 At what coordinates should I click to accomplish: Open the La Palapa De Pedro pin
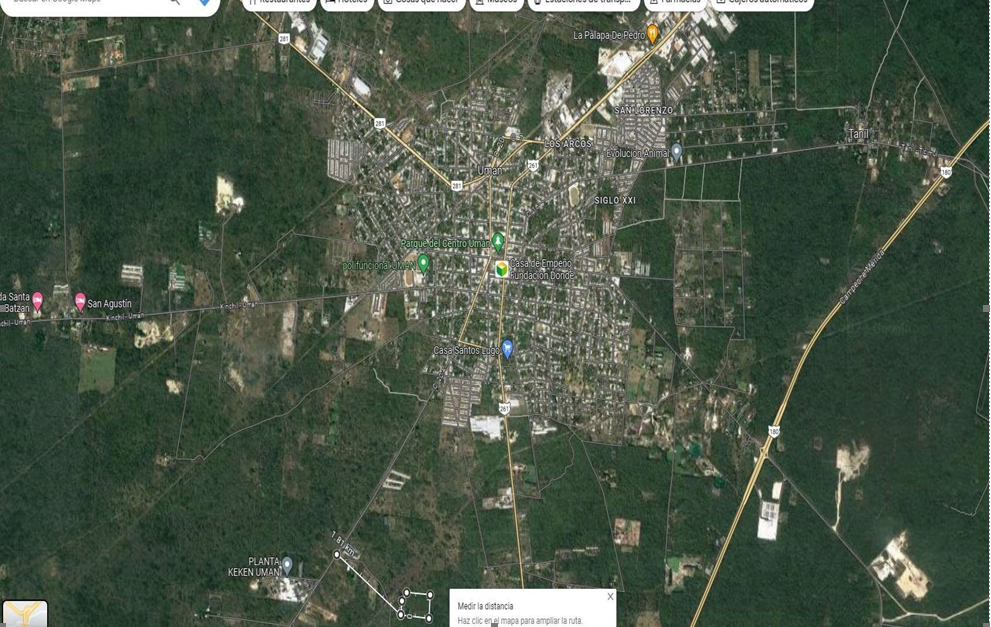pyautogui.click(x=652, y=34)
